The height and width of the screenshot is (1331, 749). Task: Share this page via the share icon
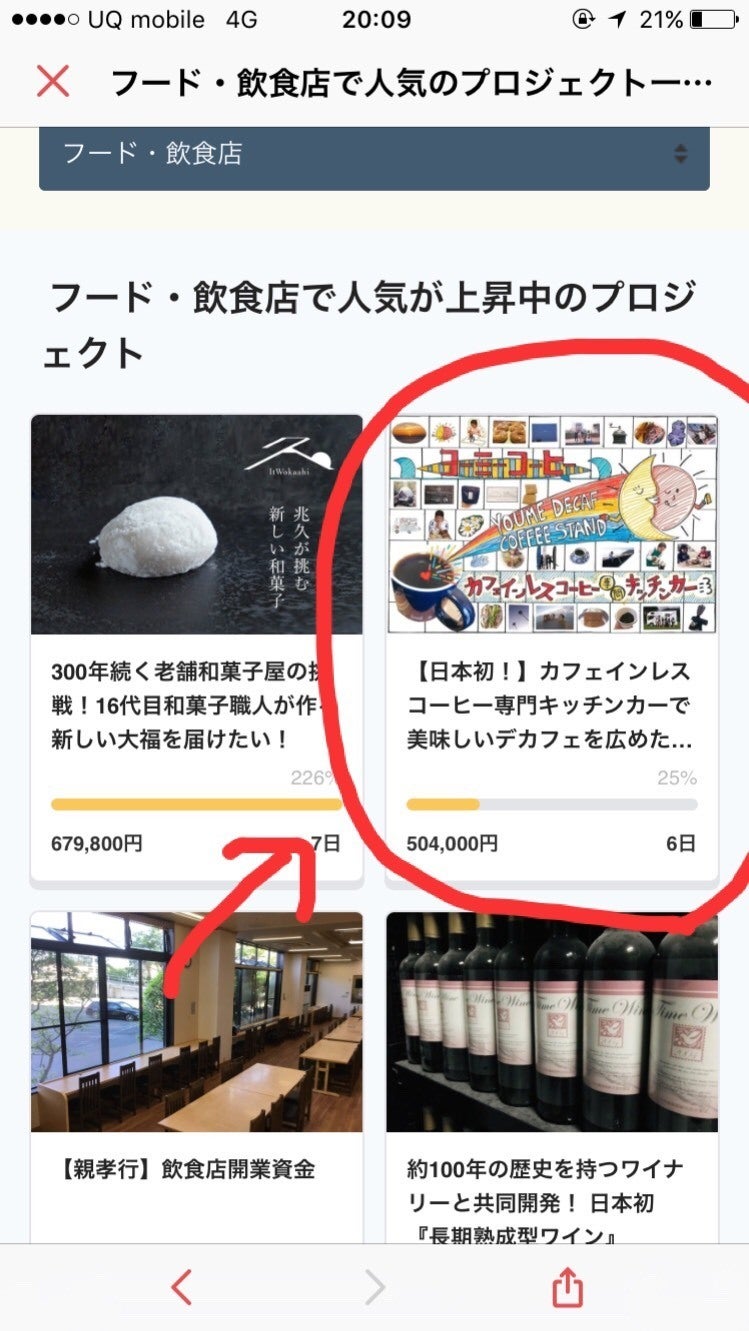pos(566,1287)
